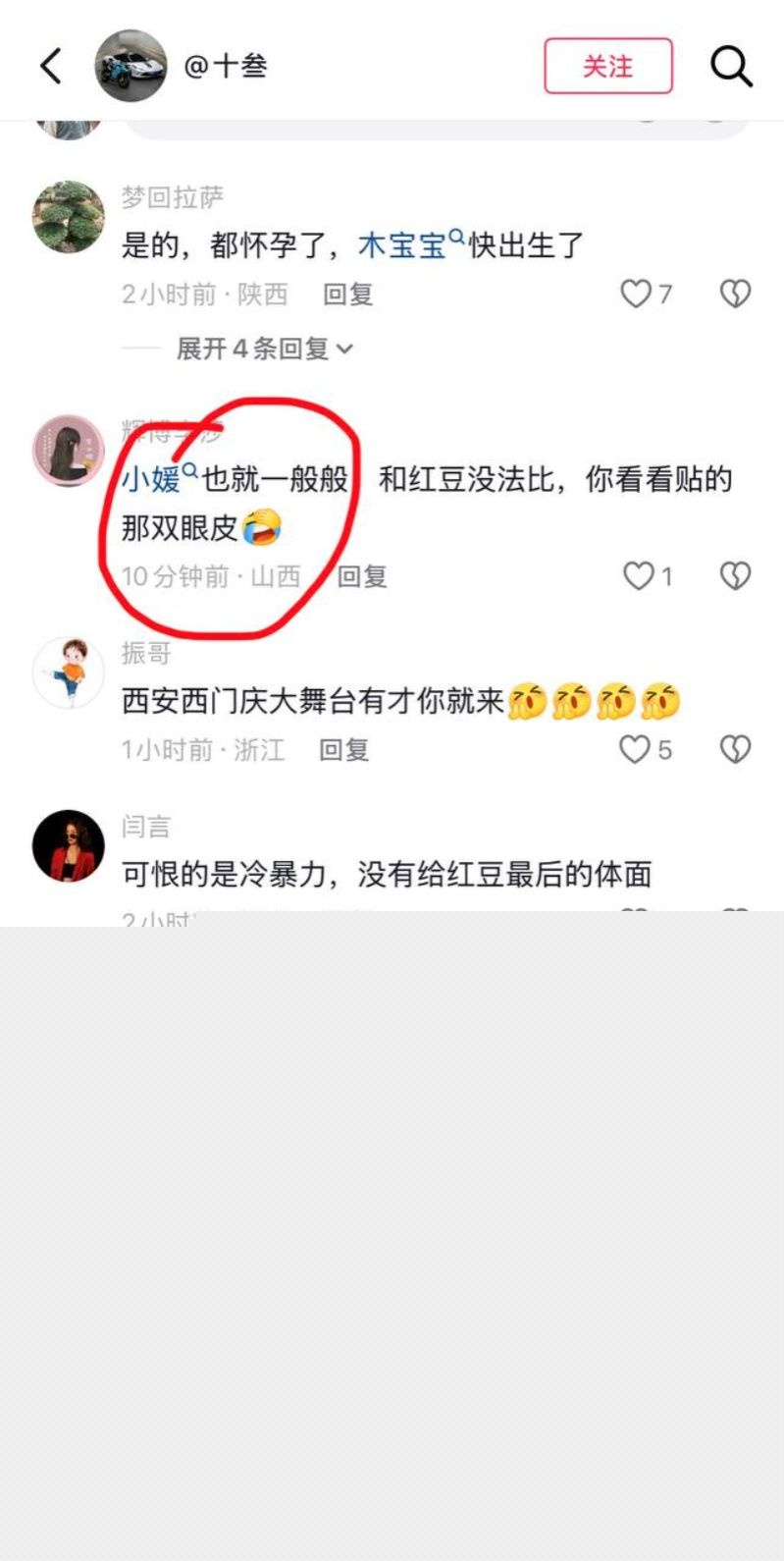Reply to 梦回拉萨 via 回复

tap(345, 294)
